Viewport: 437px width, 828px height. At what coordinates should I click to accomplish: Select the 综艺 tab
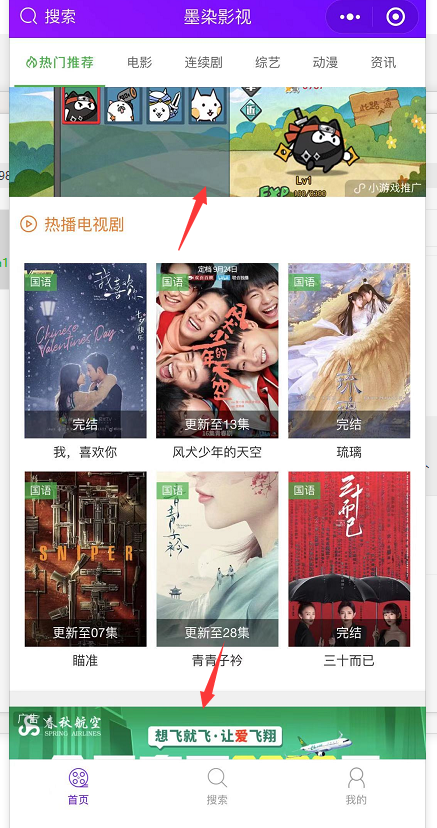(x=268, y=63)
